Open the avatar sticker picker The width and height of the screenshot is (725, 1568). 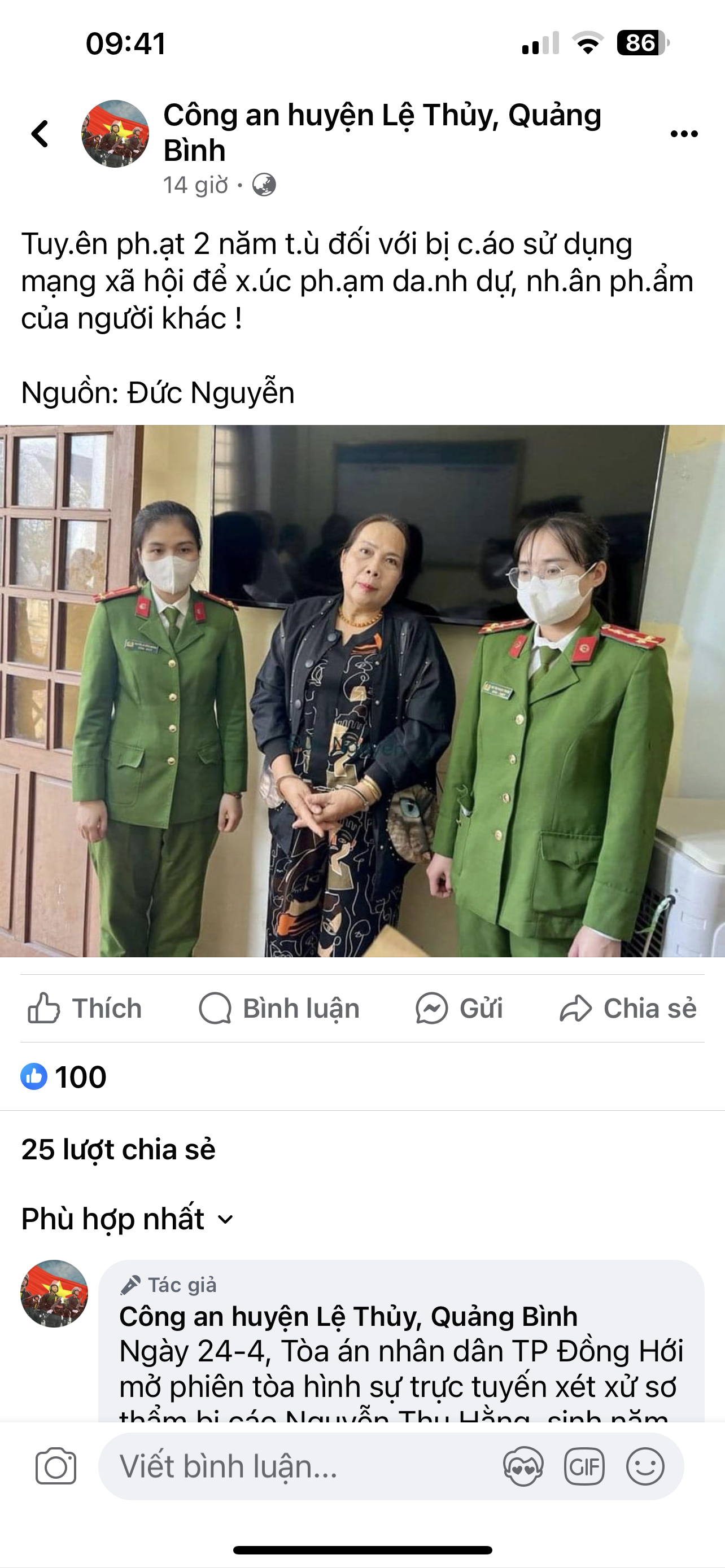(523, 1466)
